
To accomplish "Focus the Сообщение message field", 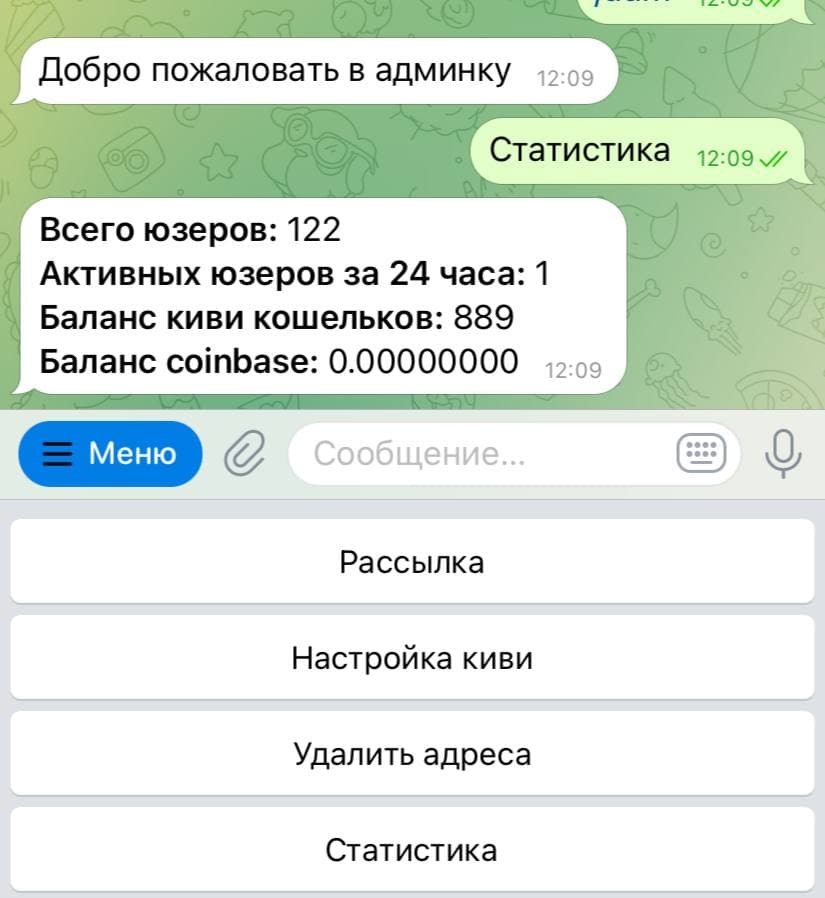I will click(480, 455).
